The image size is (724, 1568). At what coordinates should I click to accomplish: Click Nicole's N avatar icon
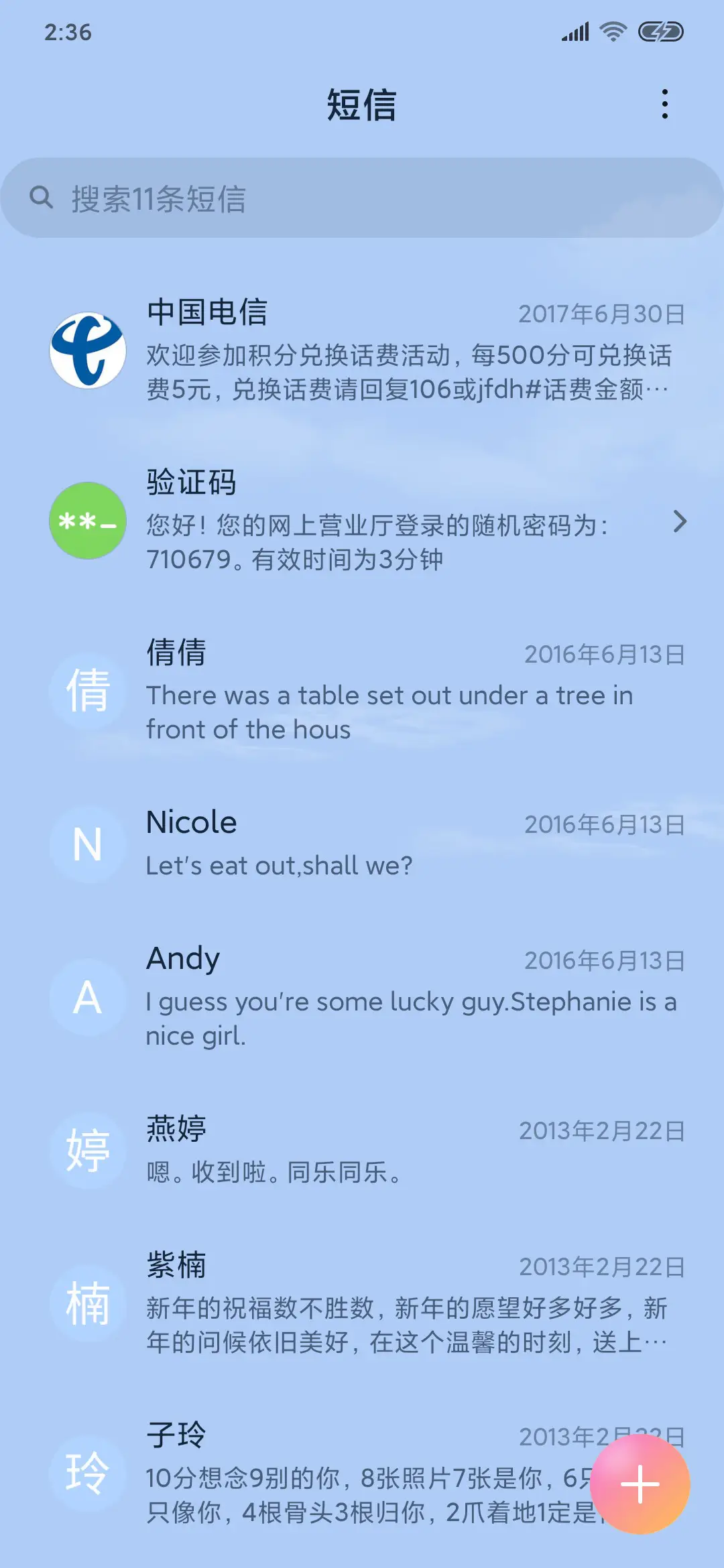(x=87, y=843)
